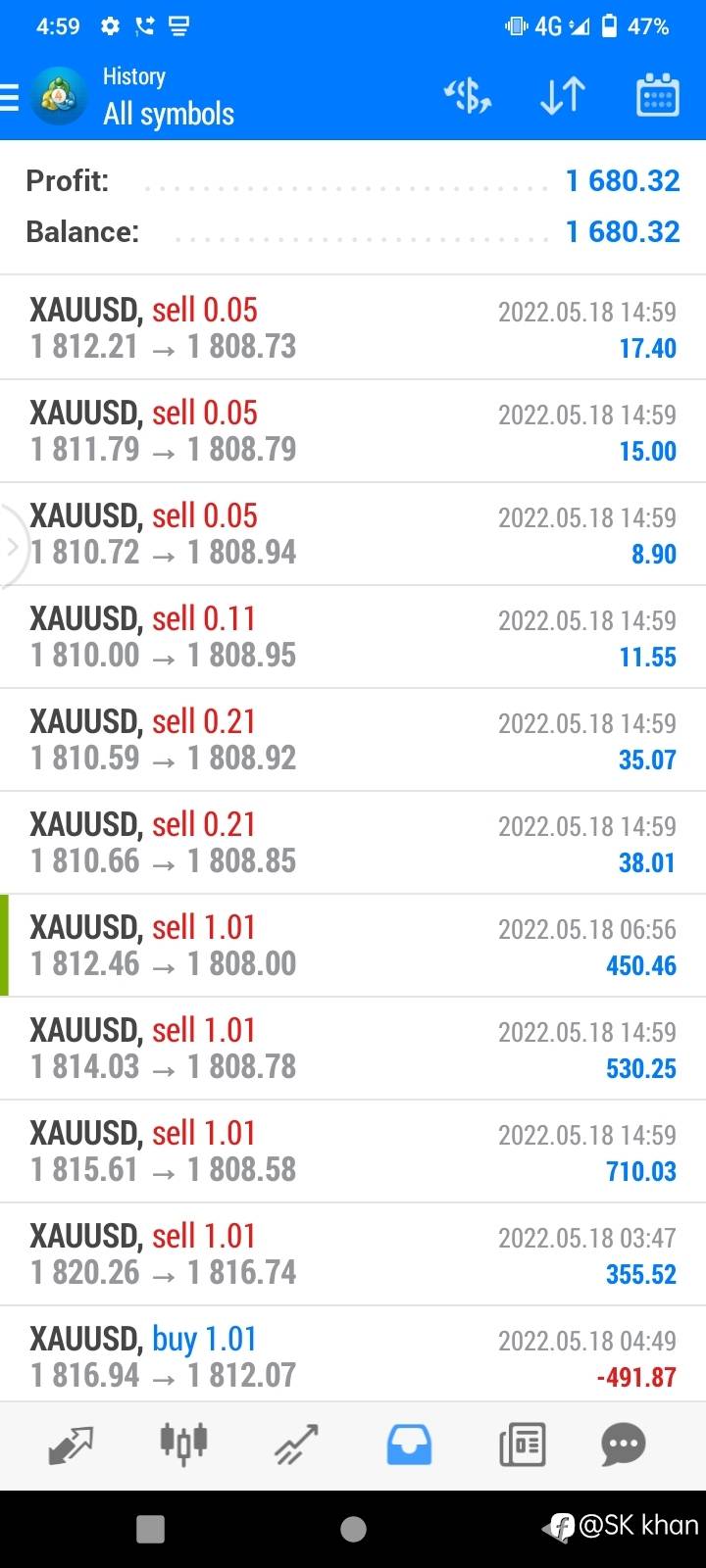Open the sell 1.01 trade with profit 710.03
Screen dimensions: 706x1568
(x=353, y=1151)
